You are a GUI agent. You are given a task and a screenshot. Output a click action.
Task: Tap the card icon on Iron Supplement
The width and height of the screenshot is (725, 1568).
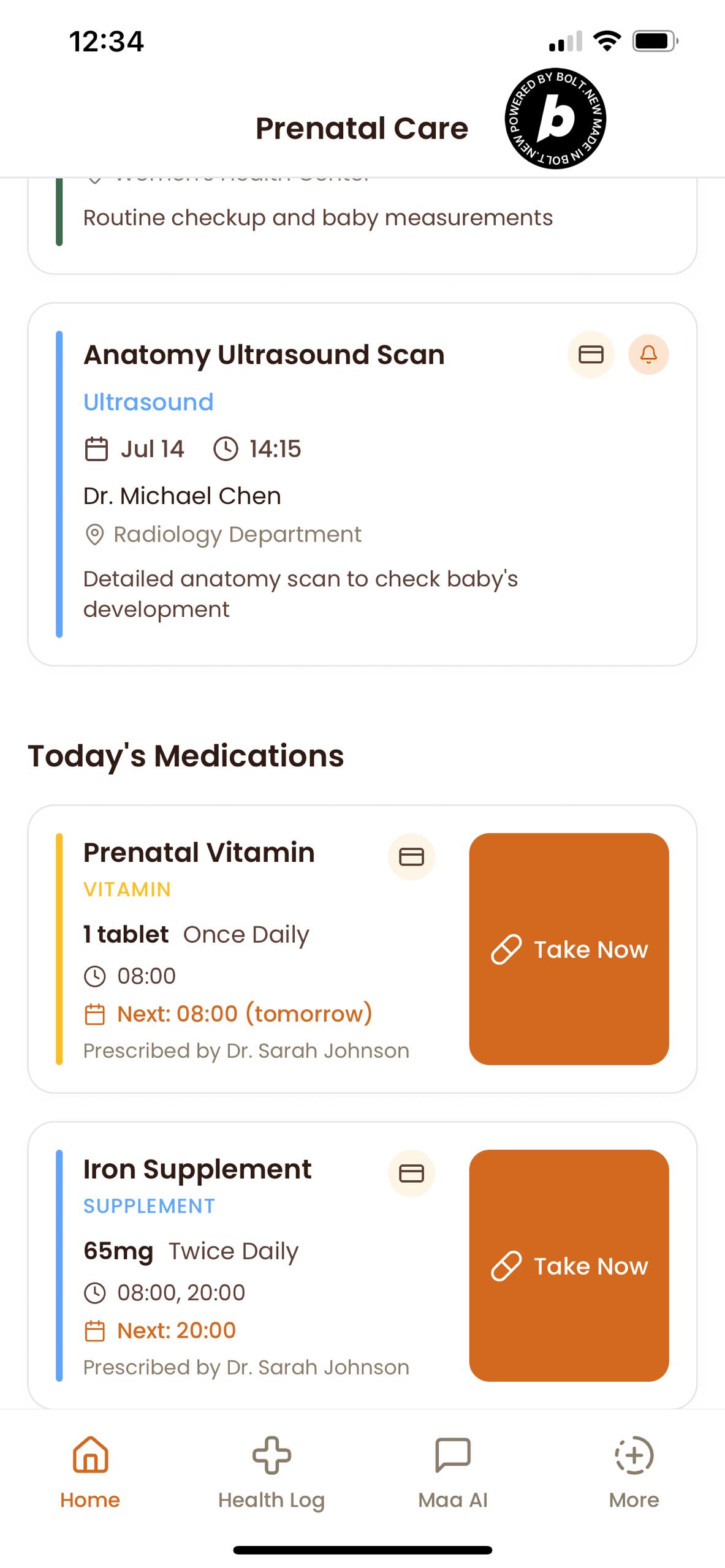click(x=411, y=1173)
